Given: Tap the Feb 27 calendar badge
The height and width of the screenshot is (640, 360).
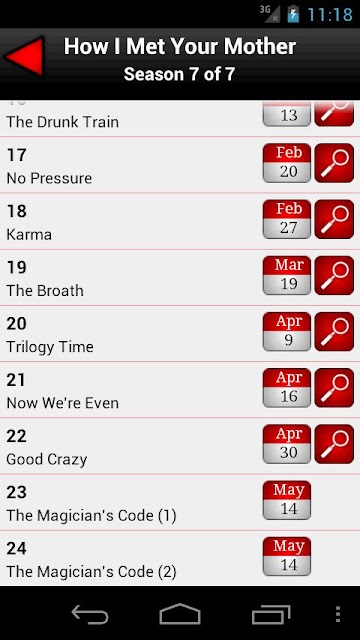Looking at the screenshot, I should (x=287, y=219).
